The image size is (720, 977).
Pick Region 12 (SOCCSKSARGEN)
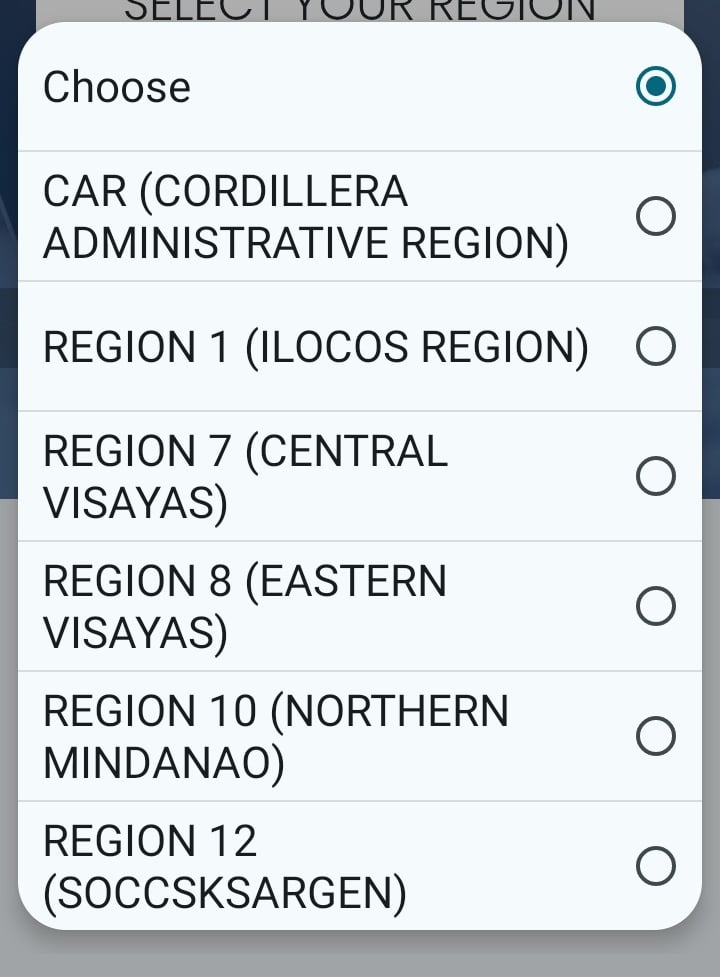(655, 866)
